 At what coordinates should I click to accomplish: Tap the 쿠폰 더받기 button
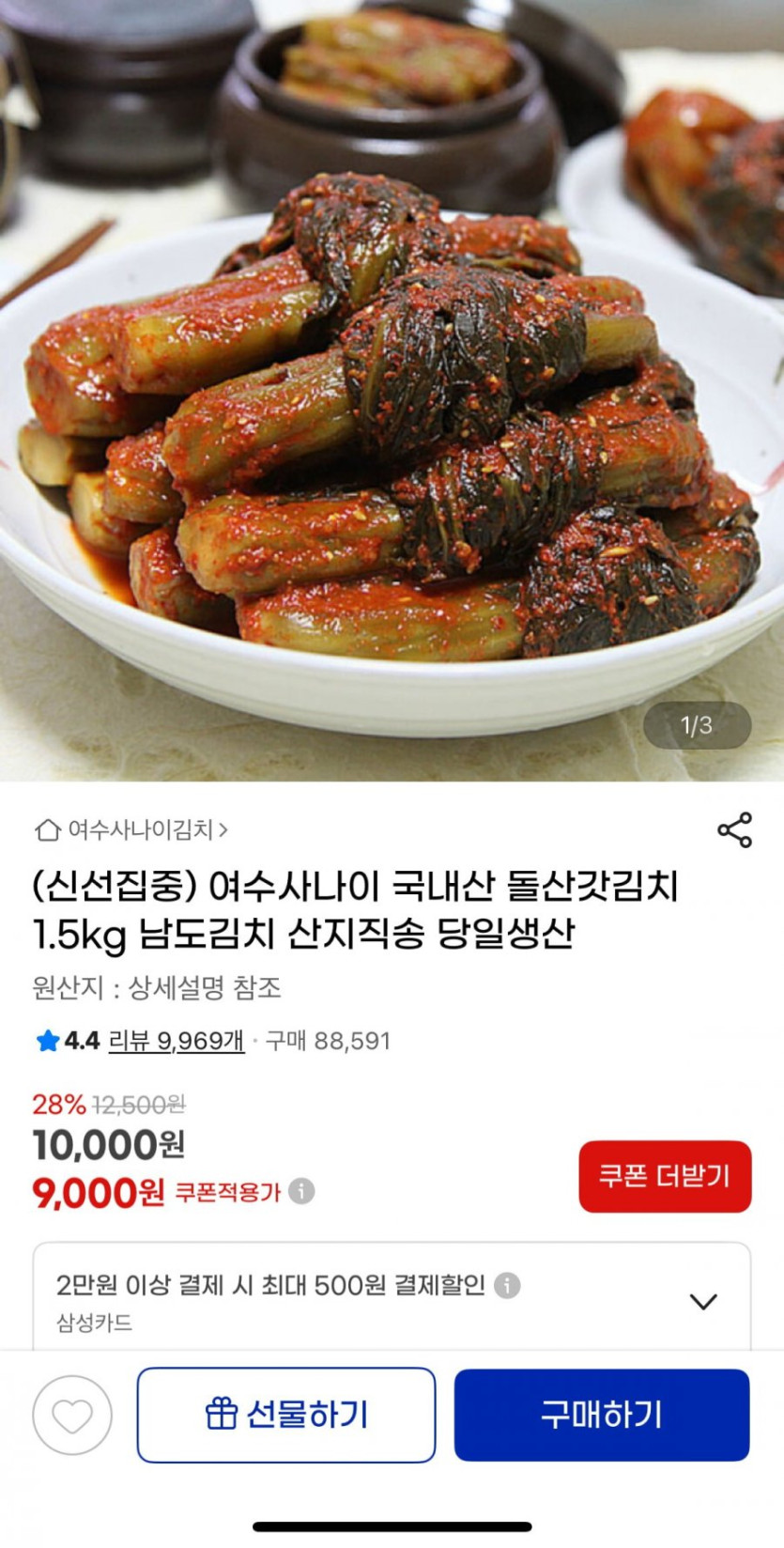point(664,1176)
